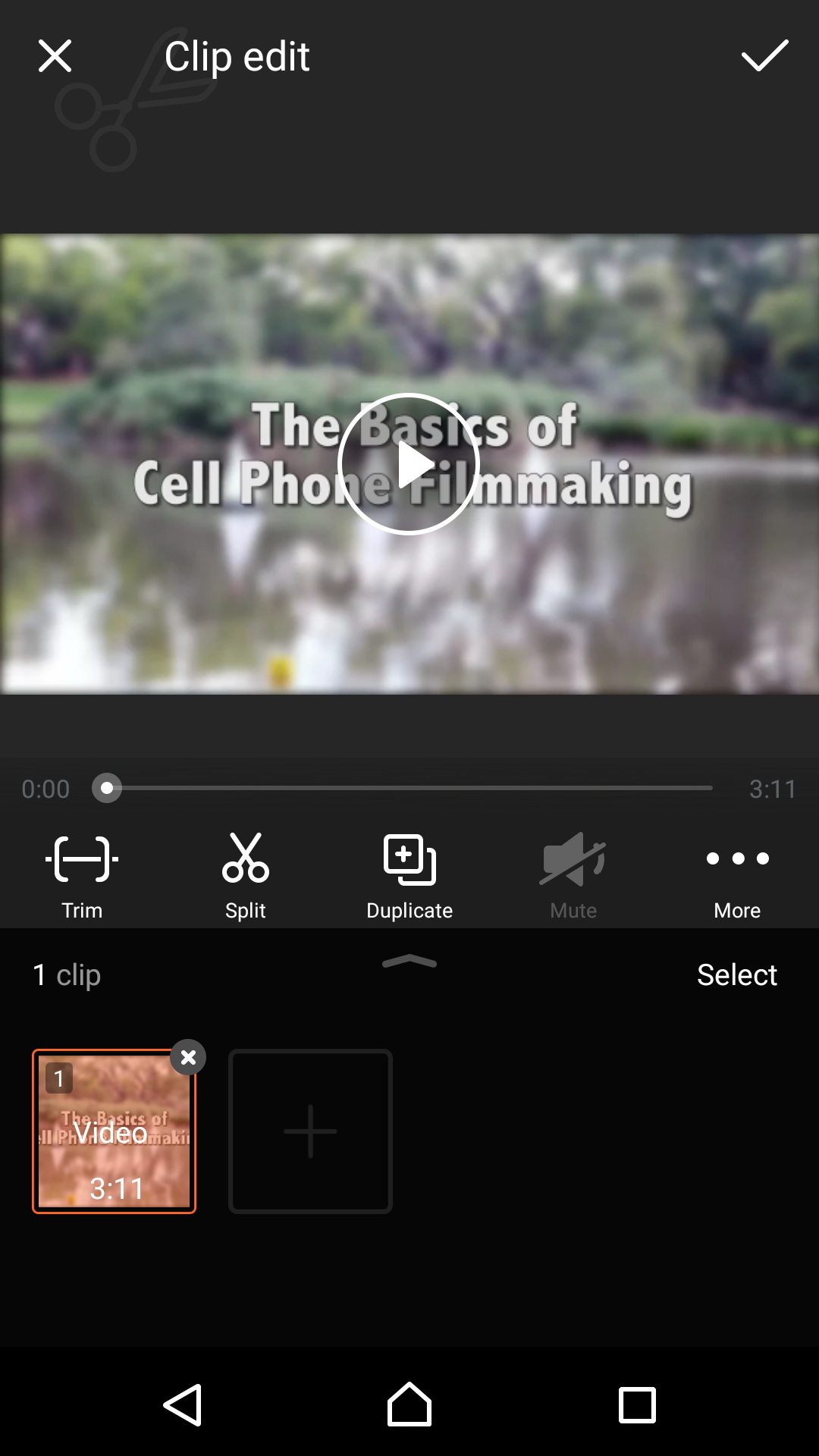The width and height of the screenshot is (819, 1456).
Task: Tap the playback seek bar
Action: (x=409, y=789)
